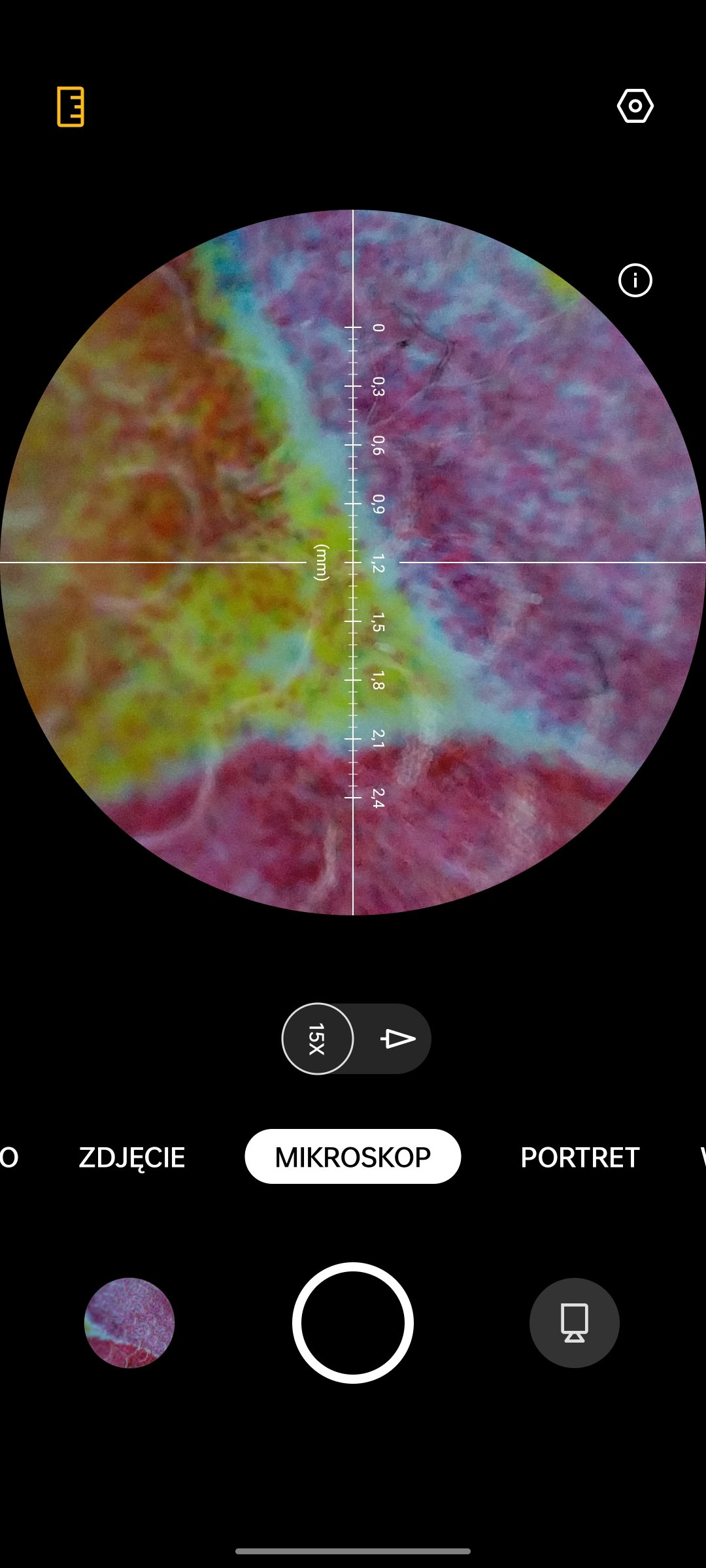Take a photo with the shutter button
Image resolution: width=706 pixels, height=1568 pixels.
(353, 1323)
